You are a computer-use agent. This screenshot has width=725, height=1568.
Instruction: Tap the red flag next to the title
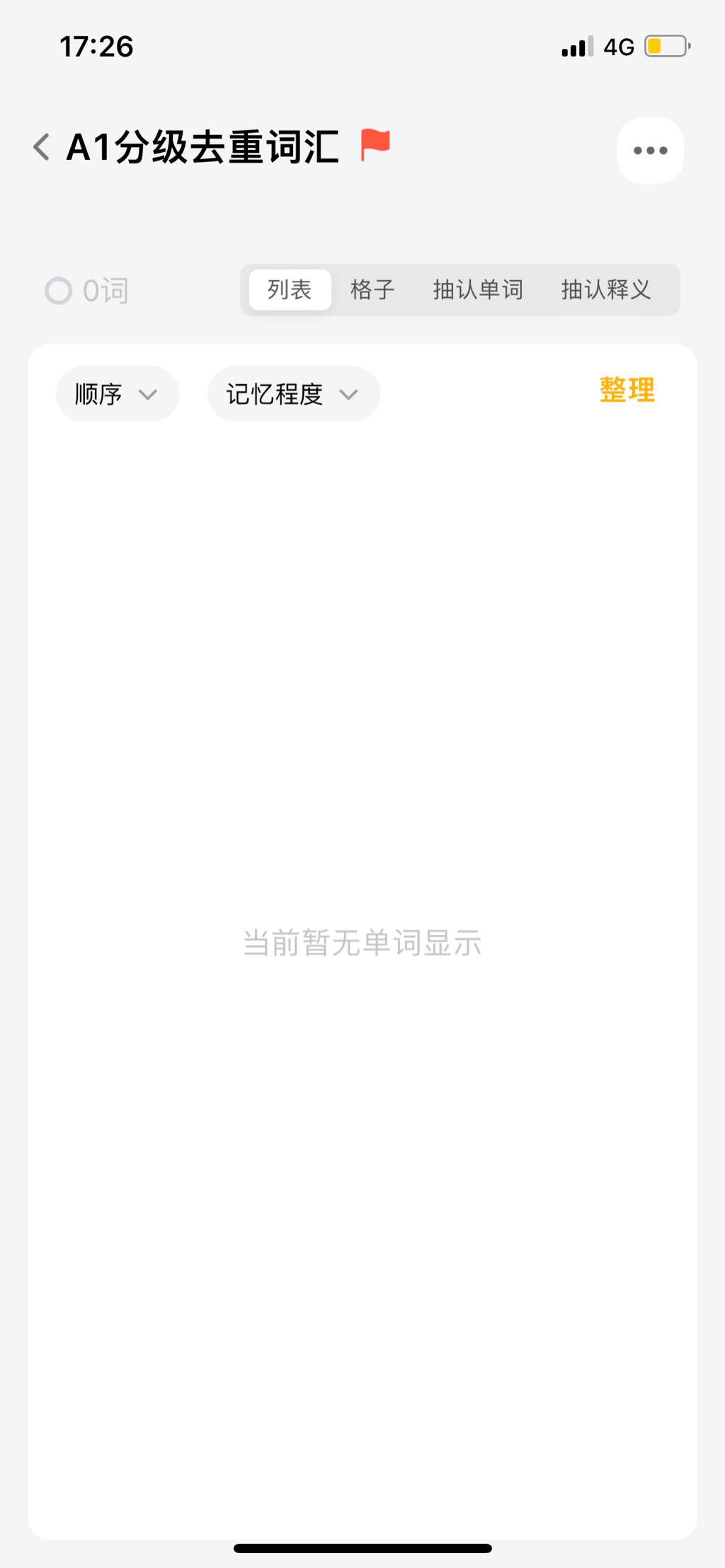(x=375, y=145)
